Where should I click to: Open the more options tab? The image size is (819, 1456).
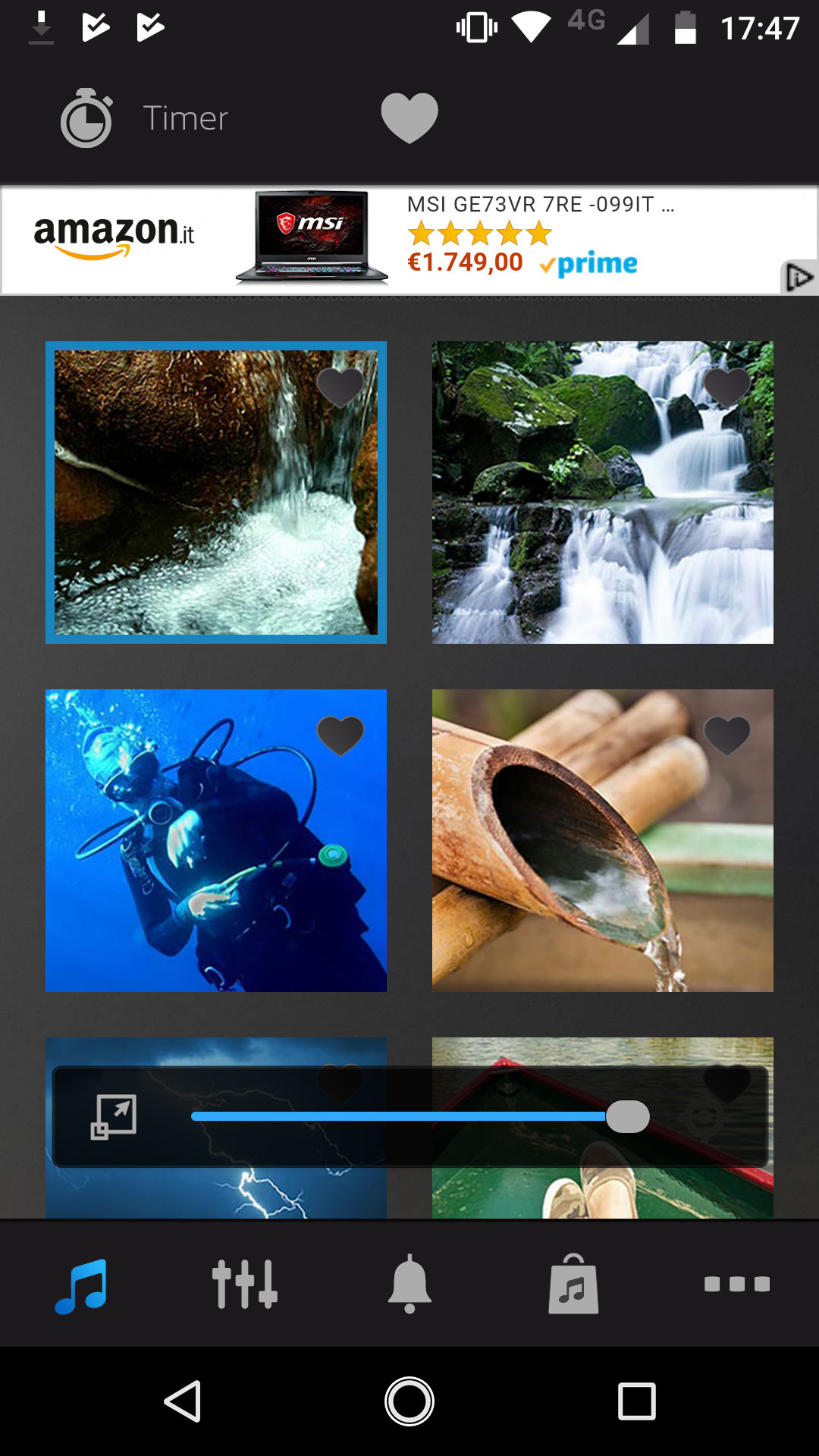pyautogui.click(x=736, y=1284)
